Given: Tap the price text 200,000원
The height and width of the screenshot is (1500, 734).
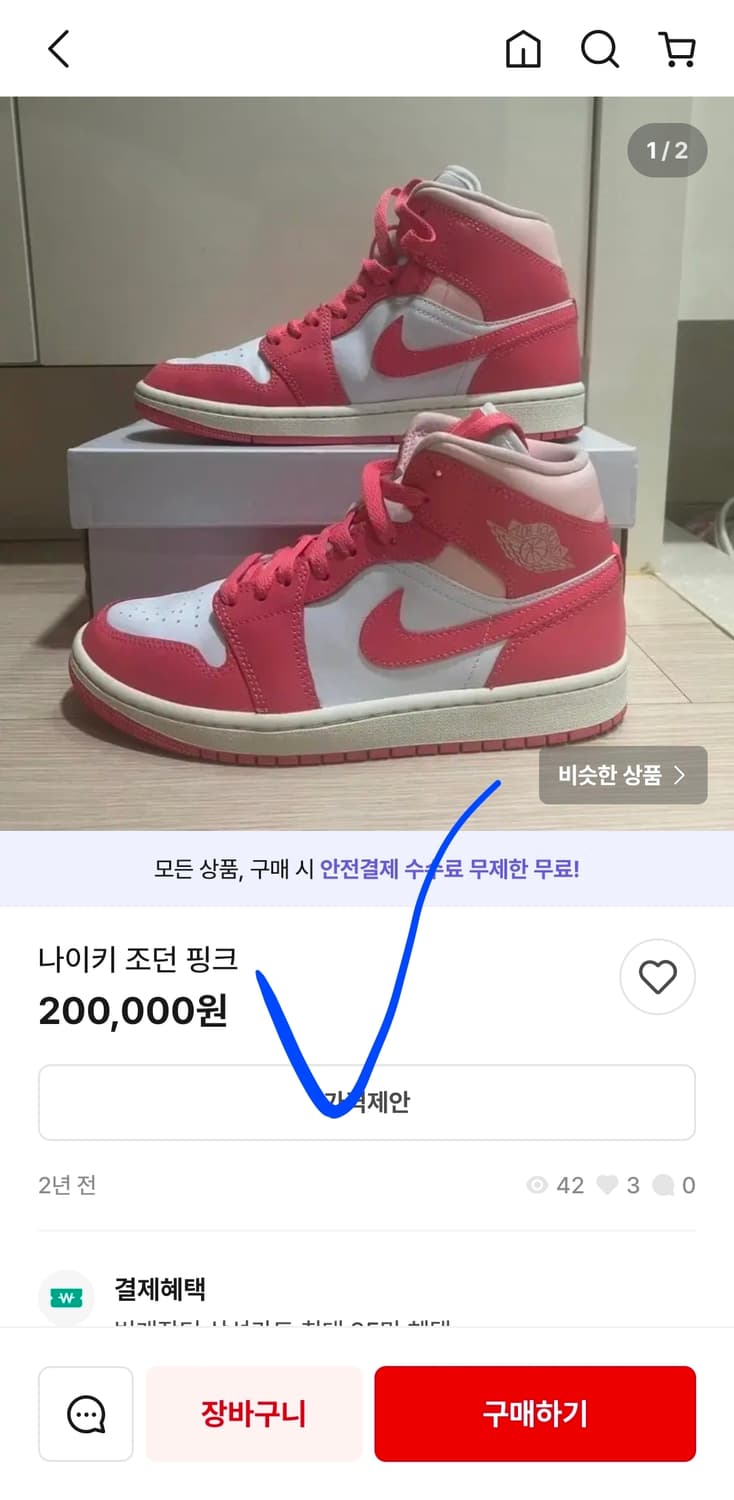Looking at the screenshot, I should pyautogui.click(x=133, y=1011).
